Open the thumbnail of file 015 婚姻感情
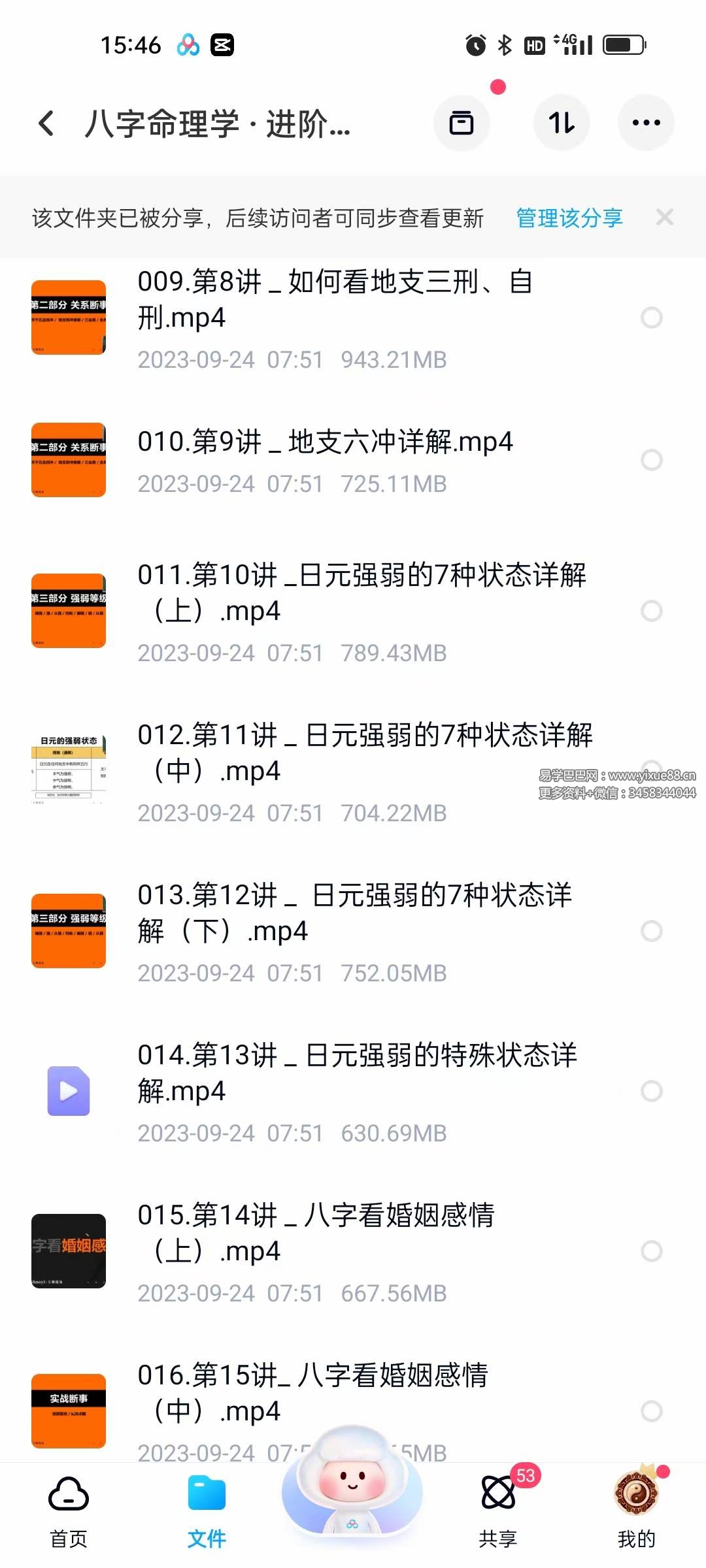 click(69, 1251)
